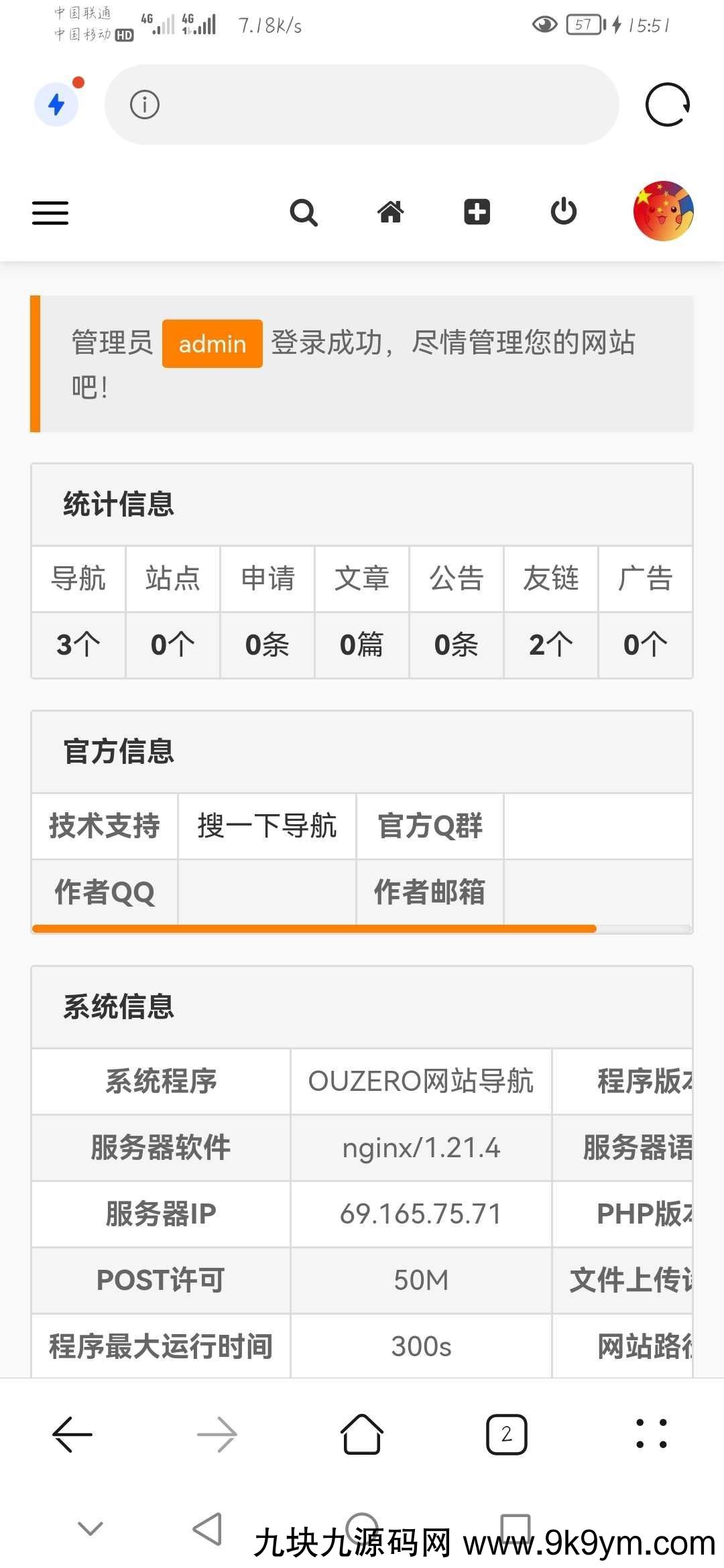Image resolution: width=724 pixels, height=1568 pixels.
Task: Reload the page in browser
Action: (x=668, y=105)
